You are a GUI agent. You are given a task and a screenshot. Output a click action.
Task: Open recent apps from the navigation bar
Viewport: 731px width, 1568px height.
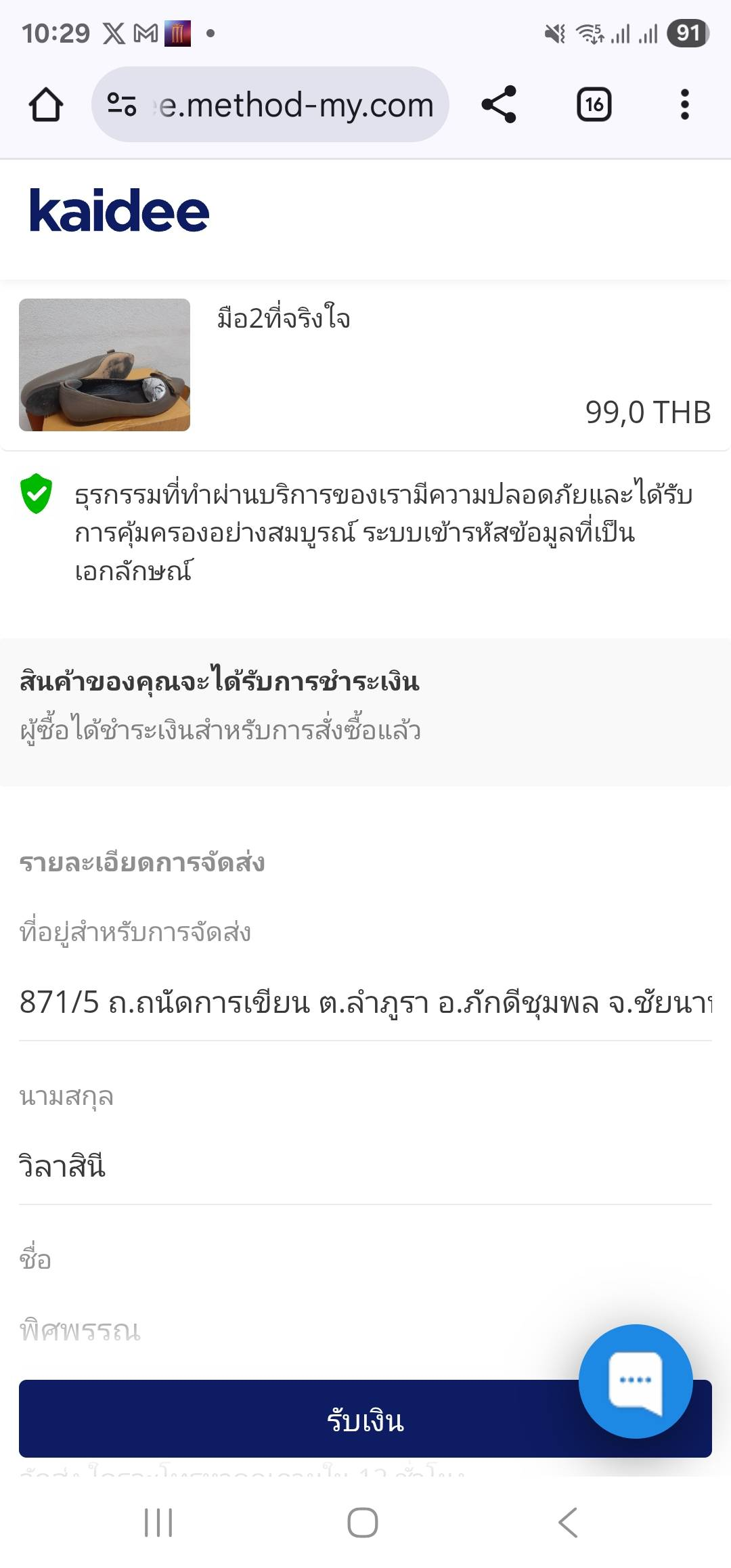click(x=158, y=1523)
